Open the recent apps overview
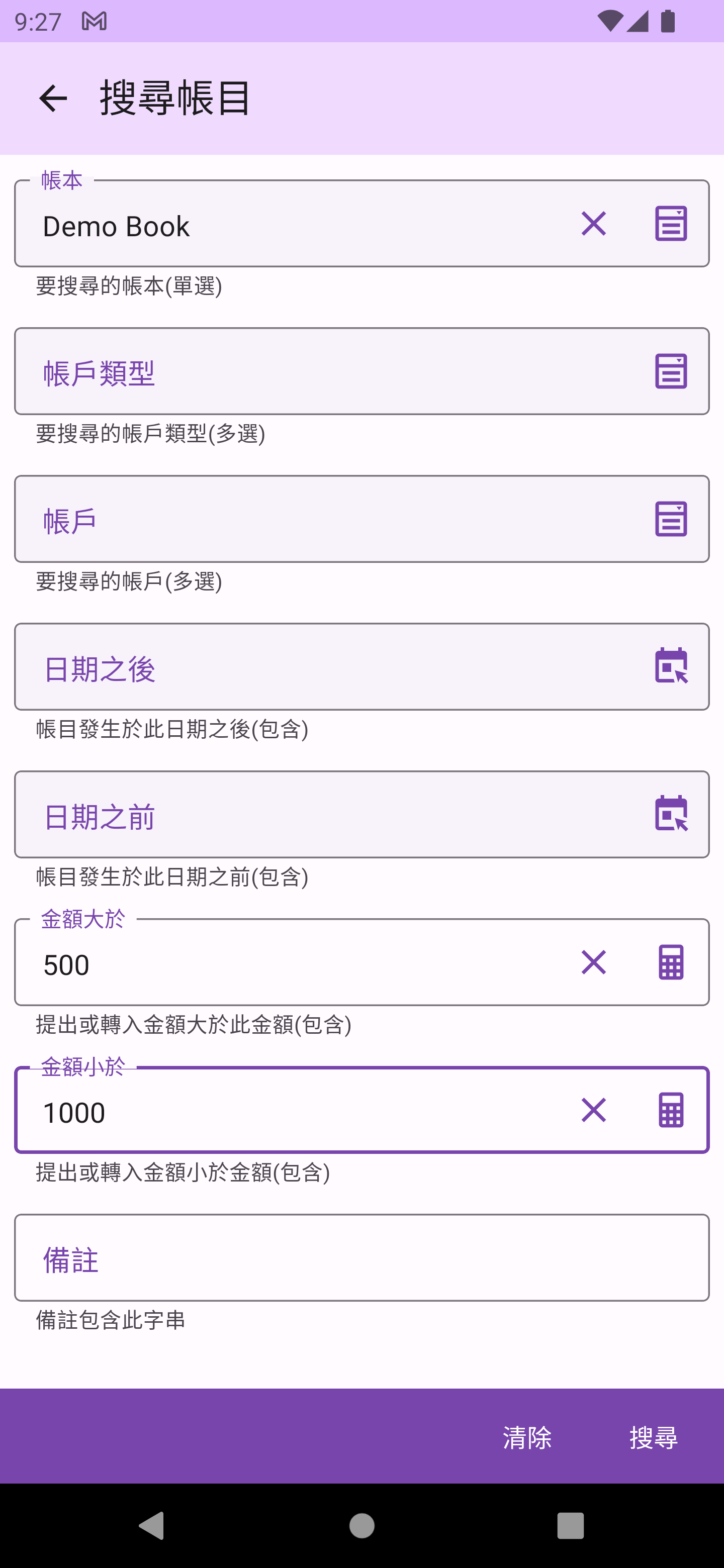This screenshot has width=724, height=1568. click(x=570, y=1525)
